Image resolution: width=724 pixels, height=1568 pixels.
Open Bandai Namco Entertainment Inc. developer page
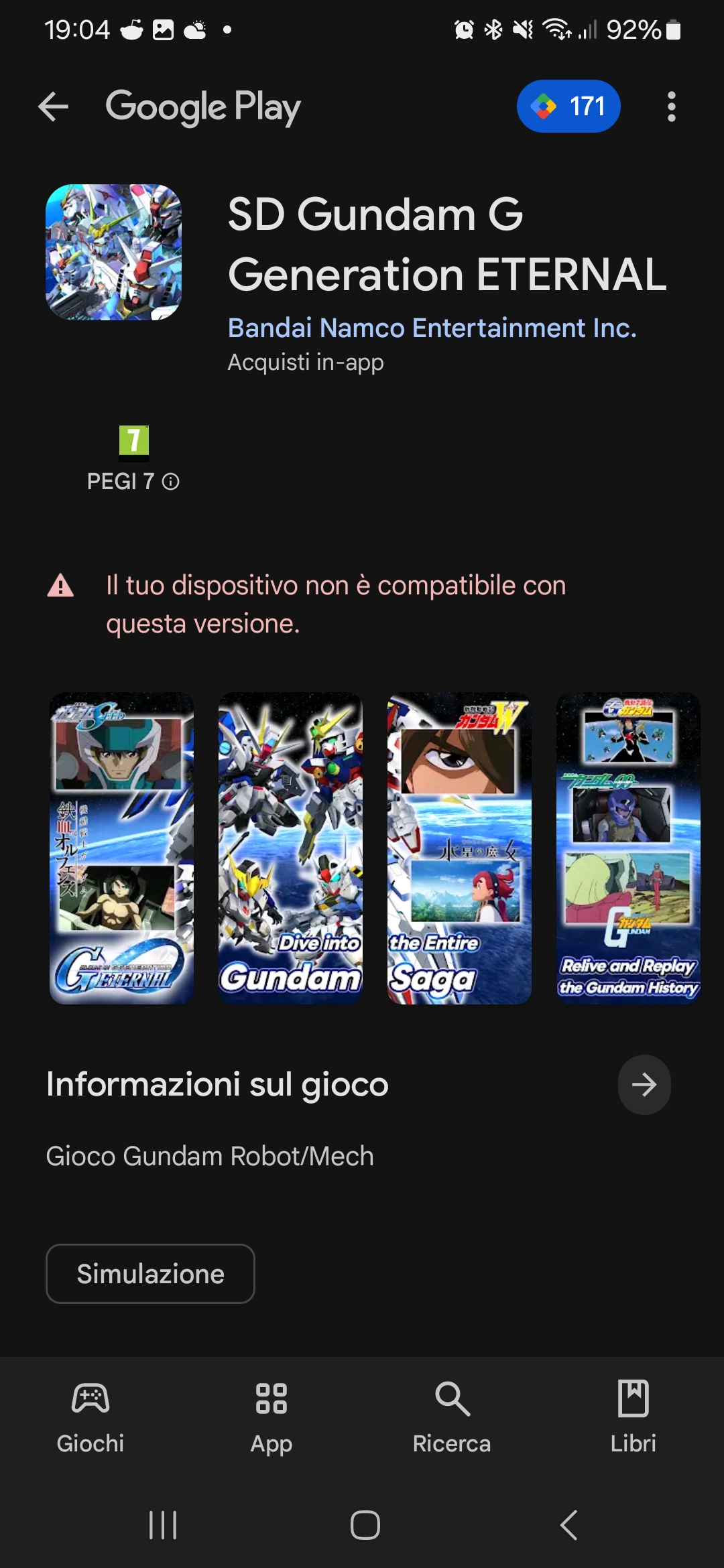432,328
